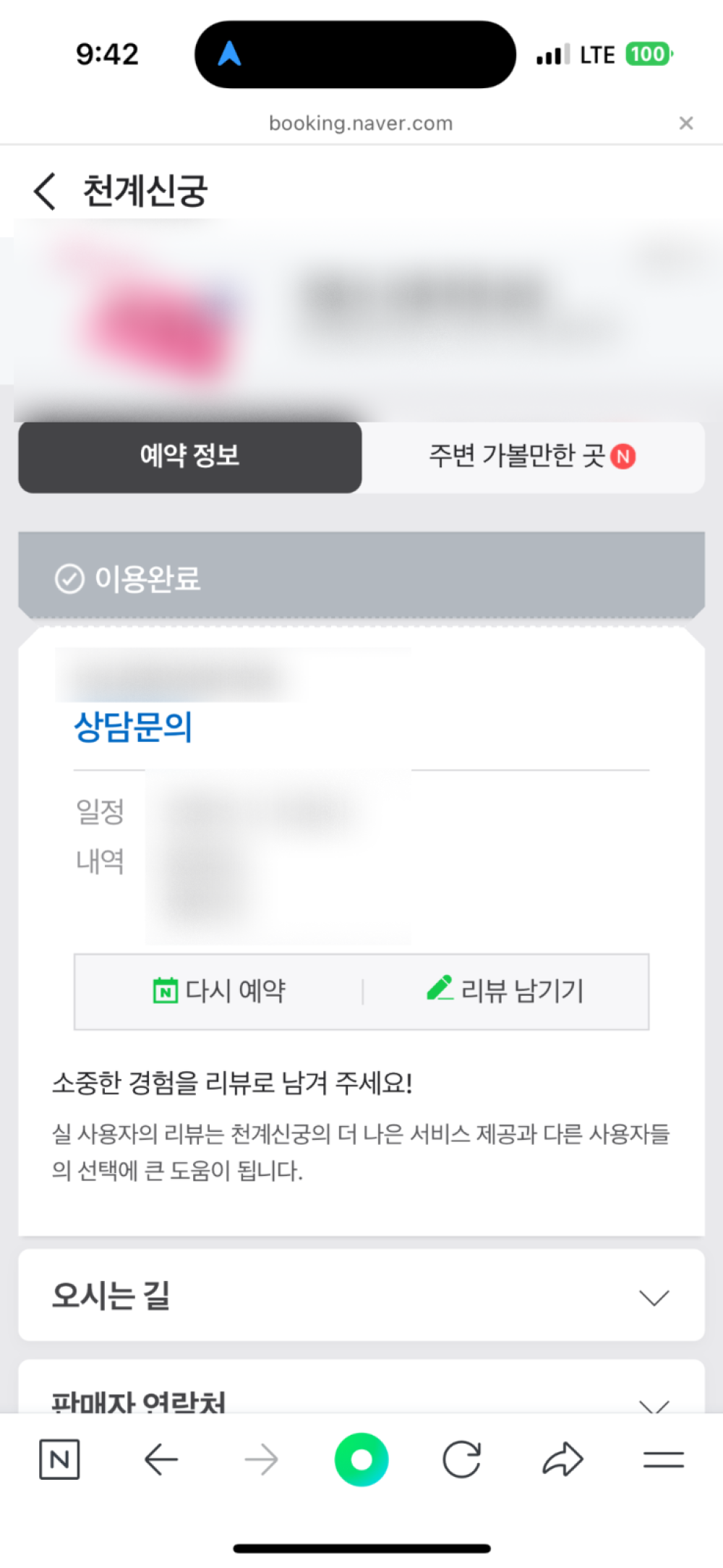Image resolution: width=723 pixels, height=1568 pixels.
Task: Open the Naver home N icon
Action: tap(59, 1460)
